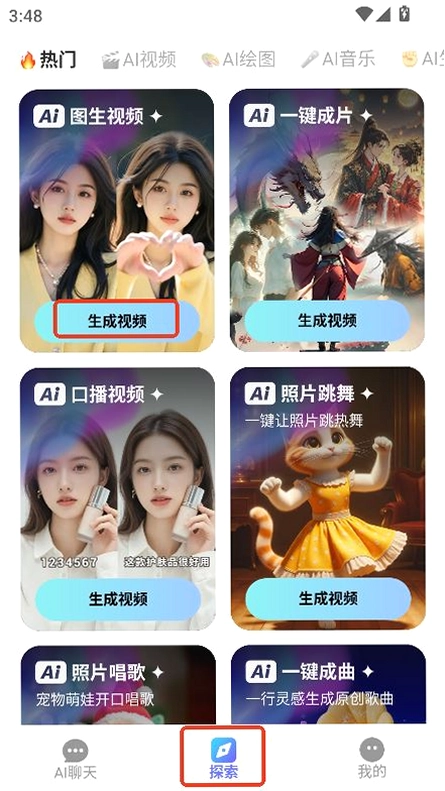The height and width of the screenshot is (791, 445).
Task: Switch to the 热门 tab
Action: (x=48, y=60)
